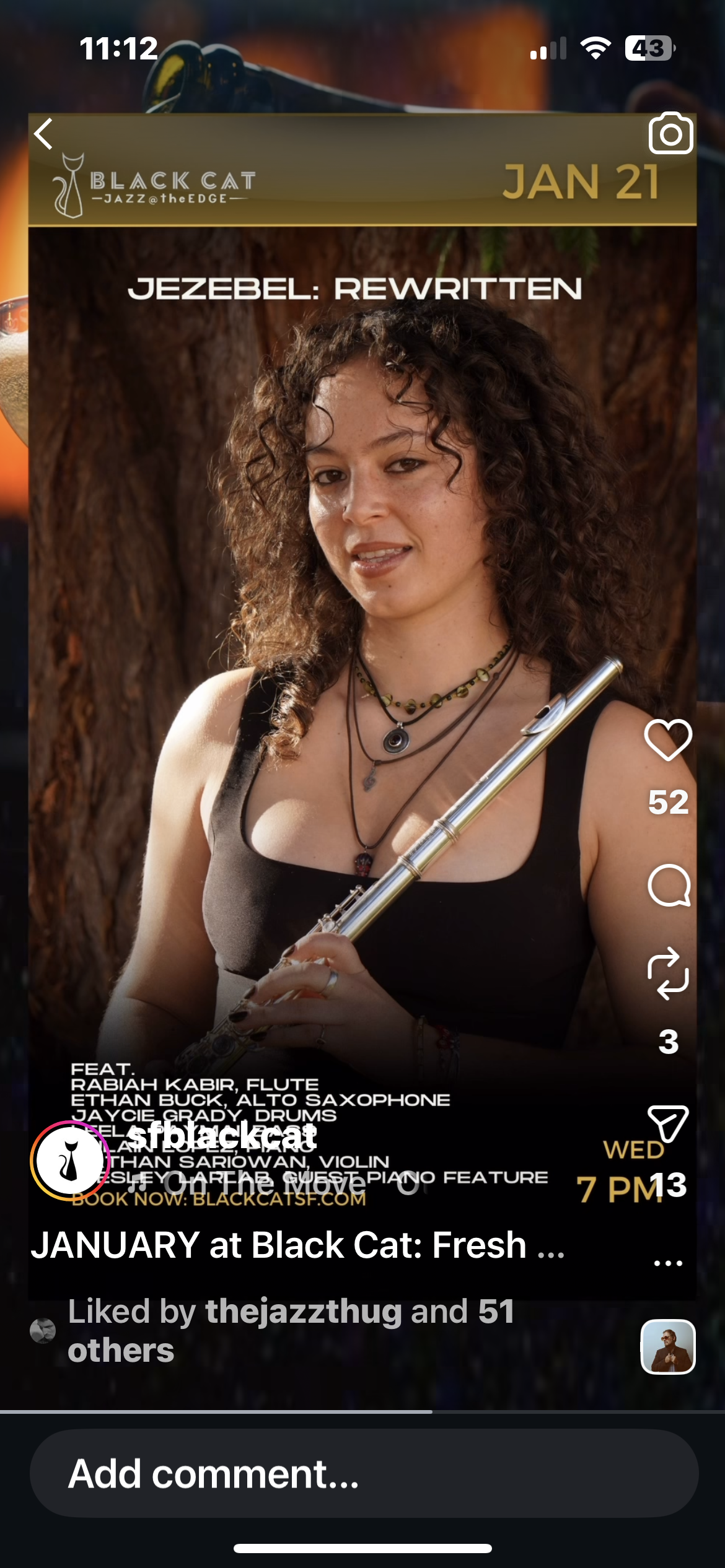
Task: Open the audio thumbnail beside the likes
Action: [x=668, y=1346]
